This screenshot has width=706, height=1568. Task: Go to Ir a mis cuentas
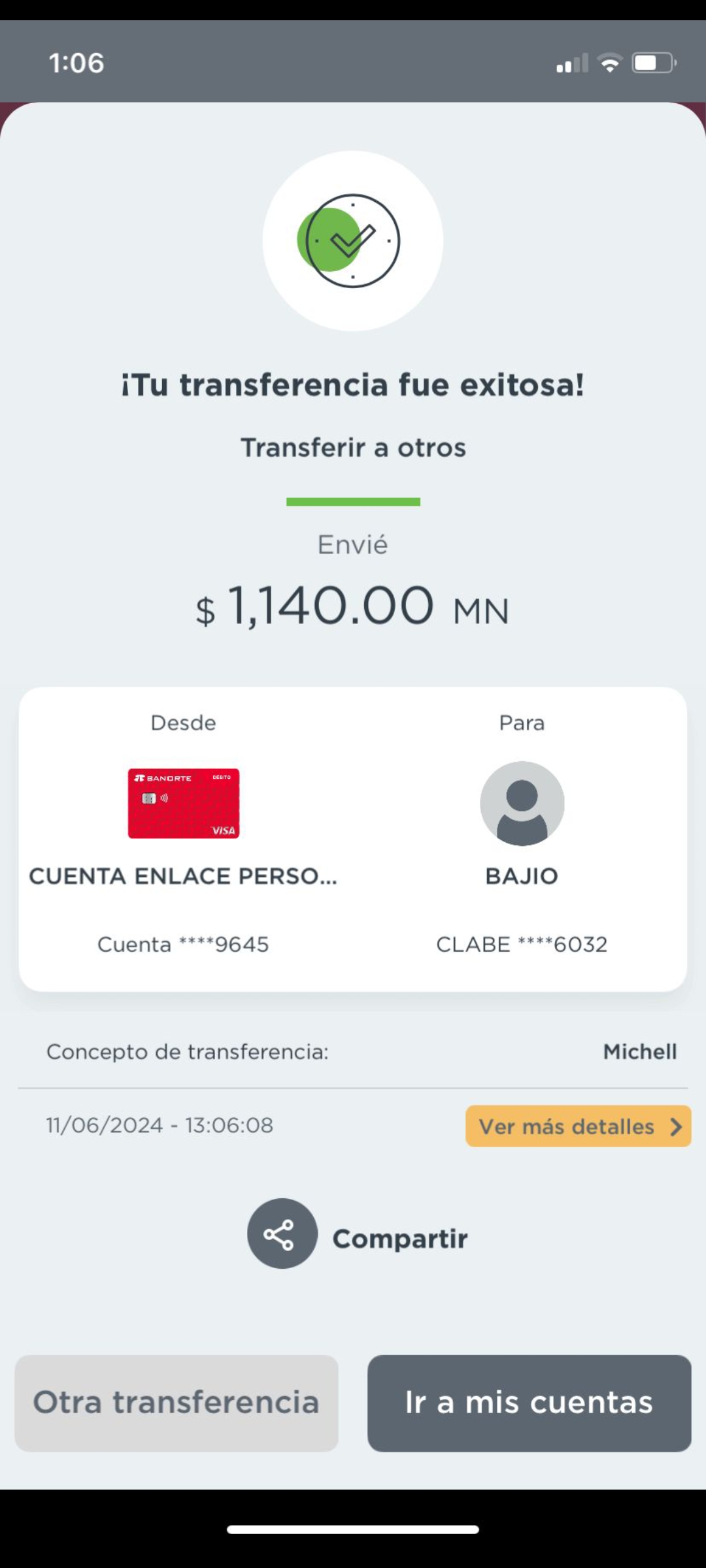pyautogui.click(x=529, y=1403)
